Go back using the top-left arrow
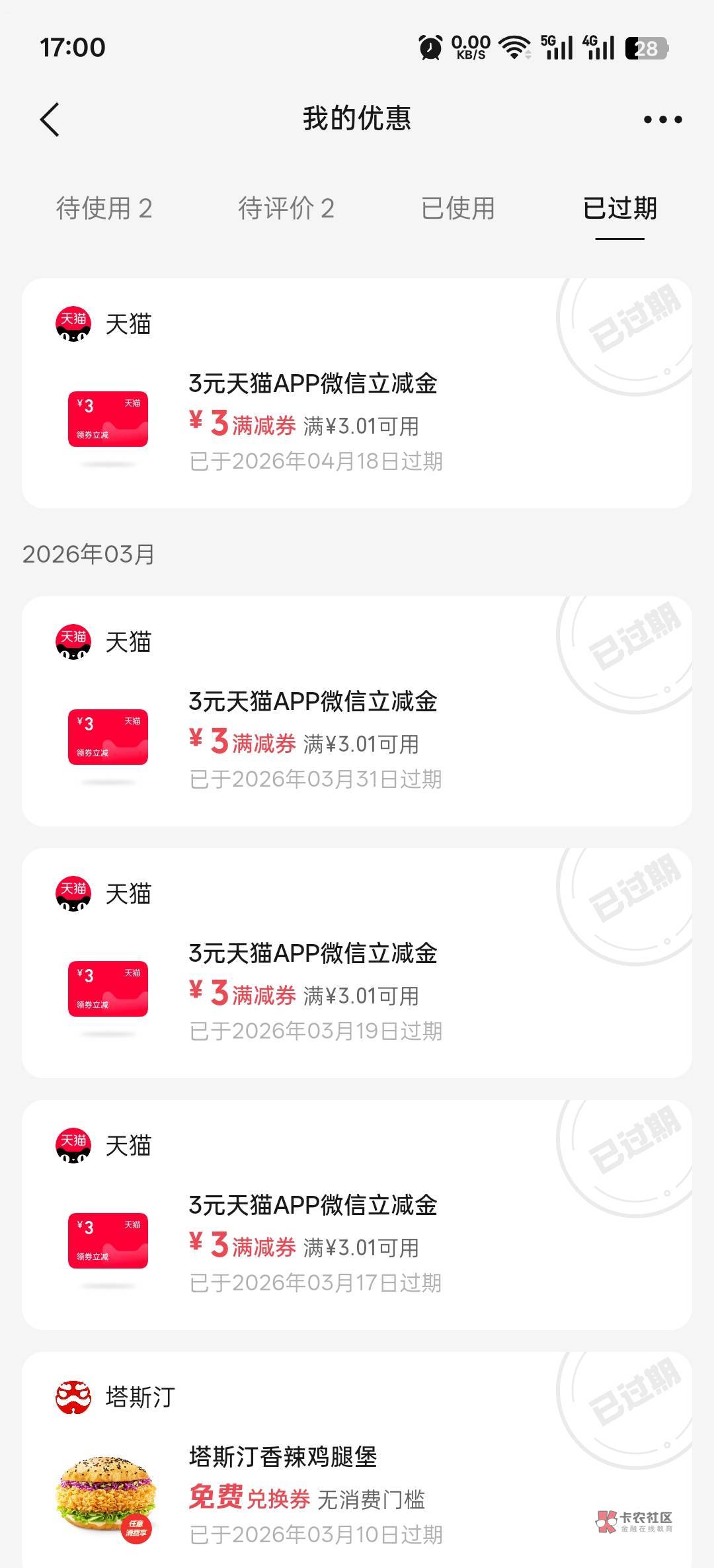 tap(50, 120)
